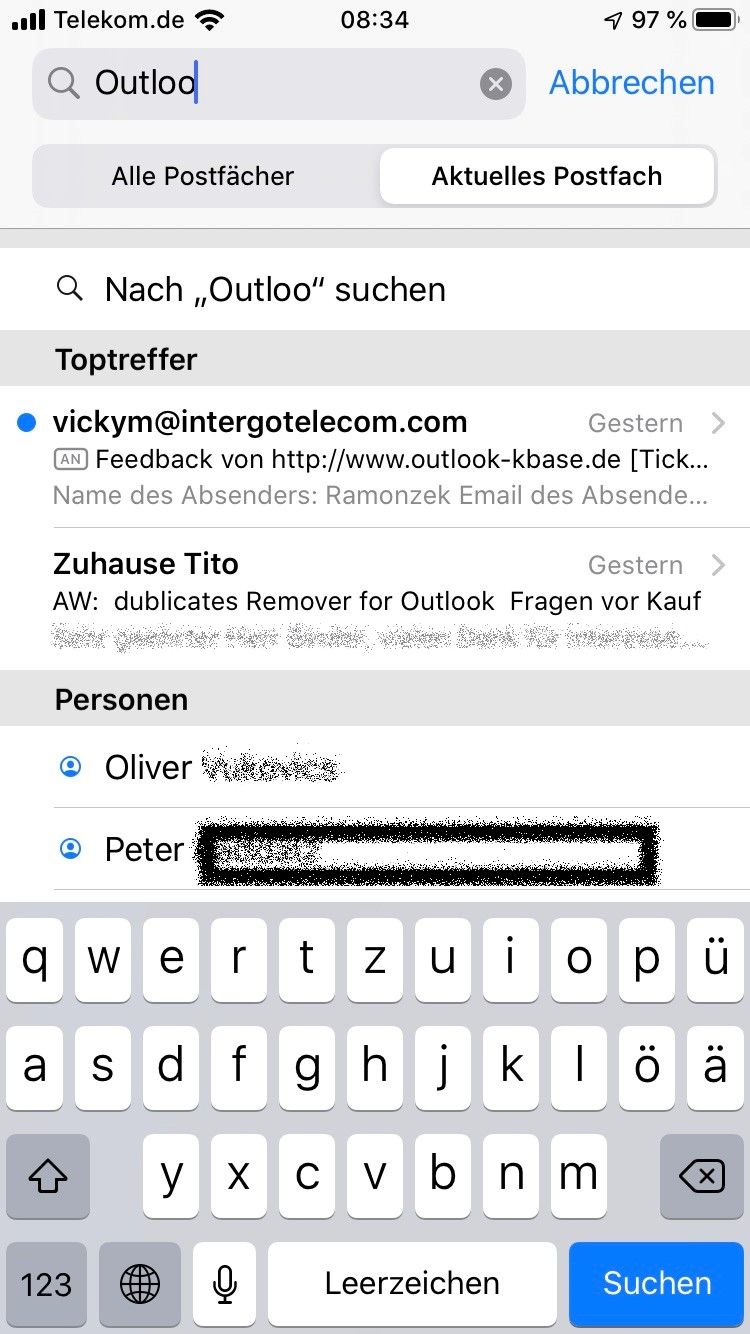Focus the Outloo search field

[x=279, y=84]
